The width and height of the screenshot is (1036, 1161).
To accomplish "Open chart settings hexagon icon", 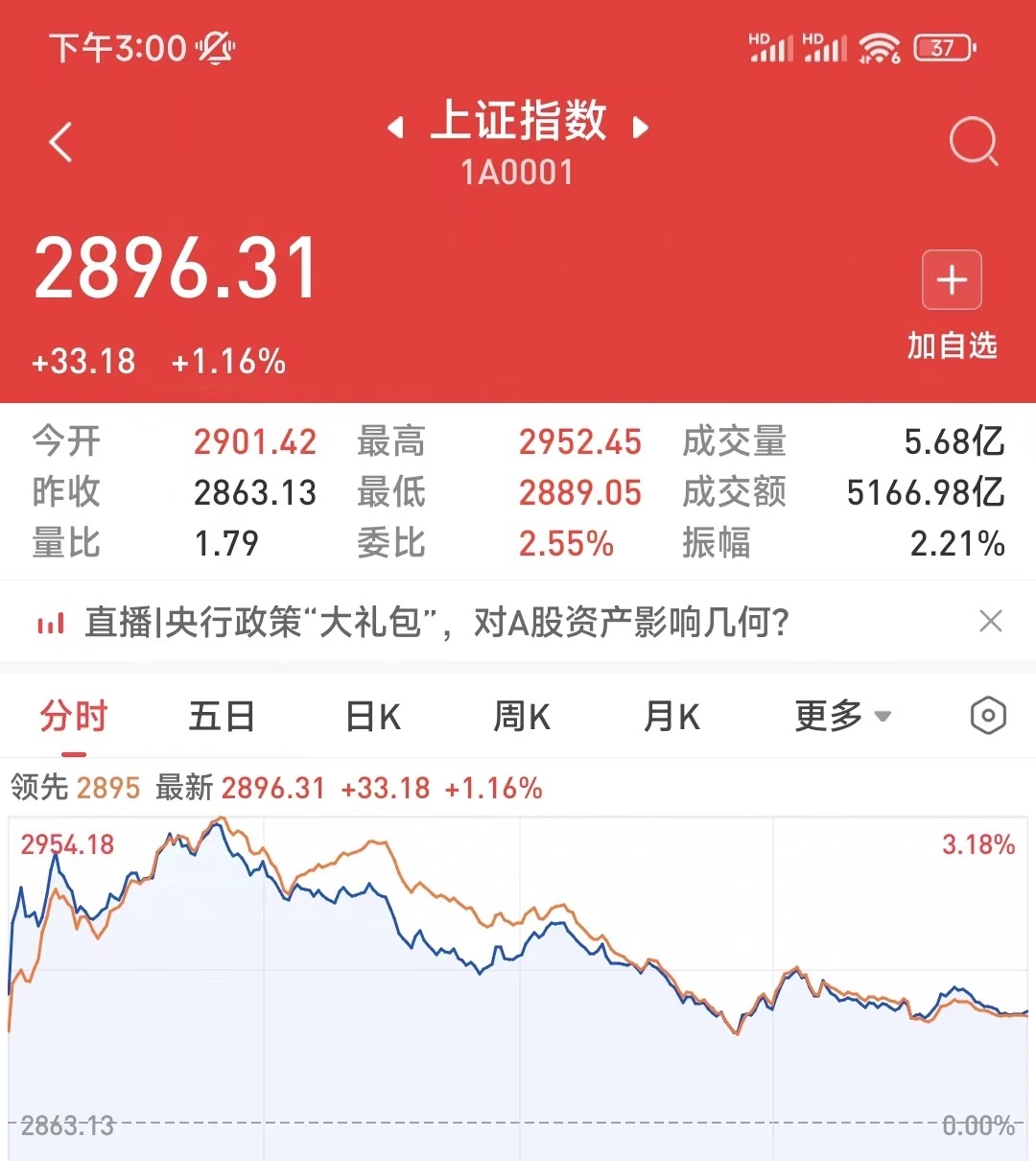I will pyautogui.click(x=988, y=716).
